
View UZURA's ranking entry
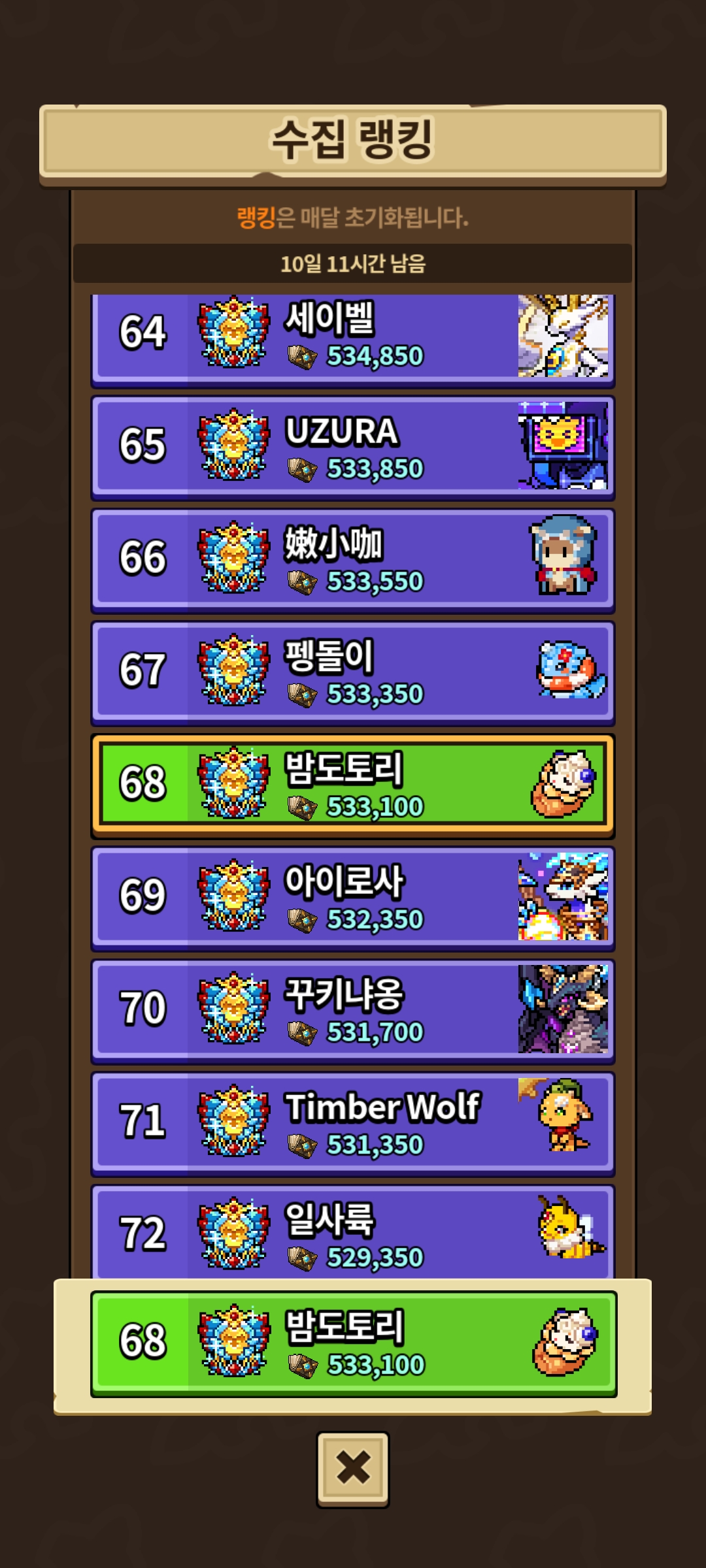tap(353, 448)
